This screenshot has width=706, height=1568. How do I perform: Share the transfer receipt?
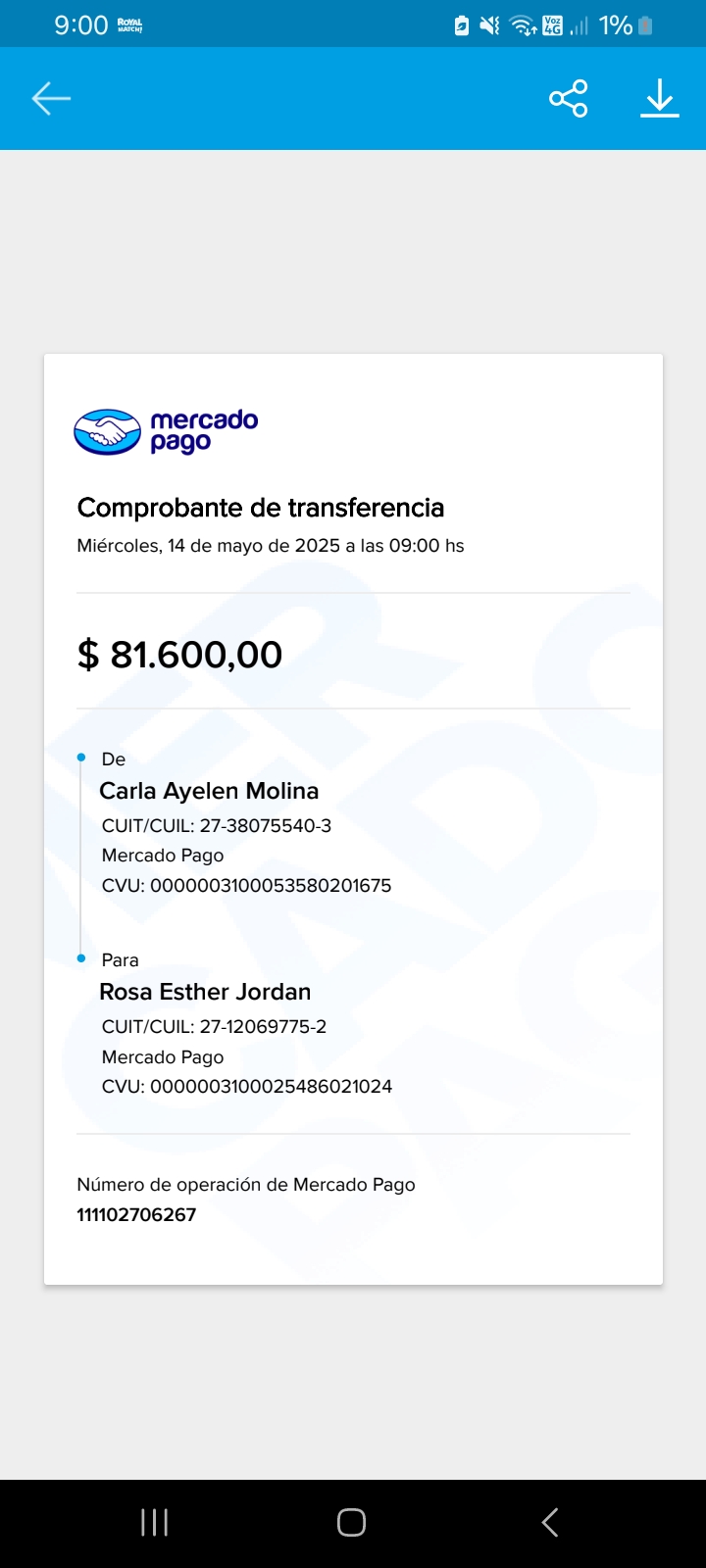569,99
